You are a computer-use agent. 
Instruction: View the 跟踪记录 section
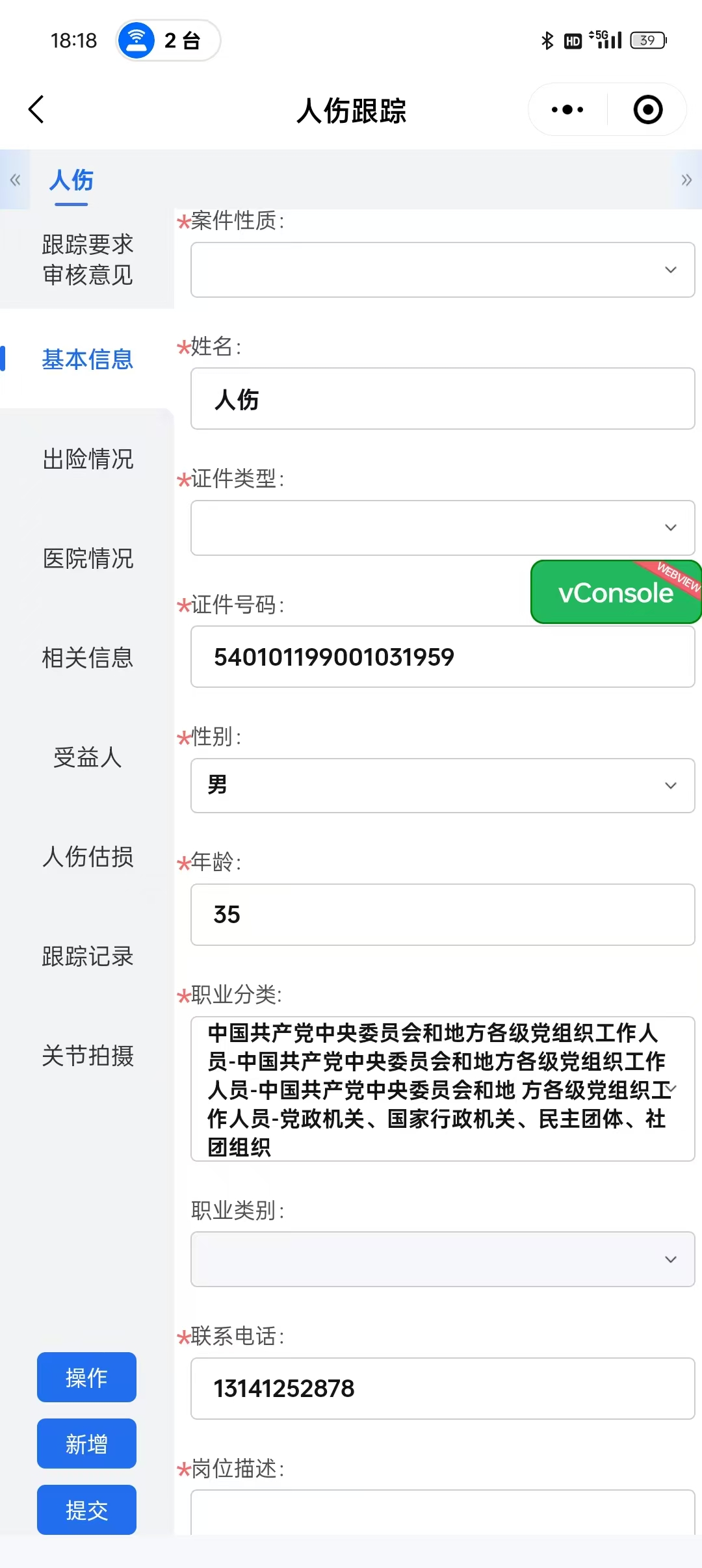[87, 956]
